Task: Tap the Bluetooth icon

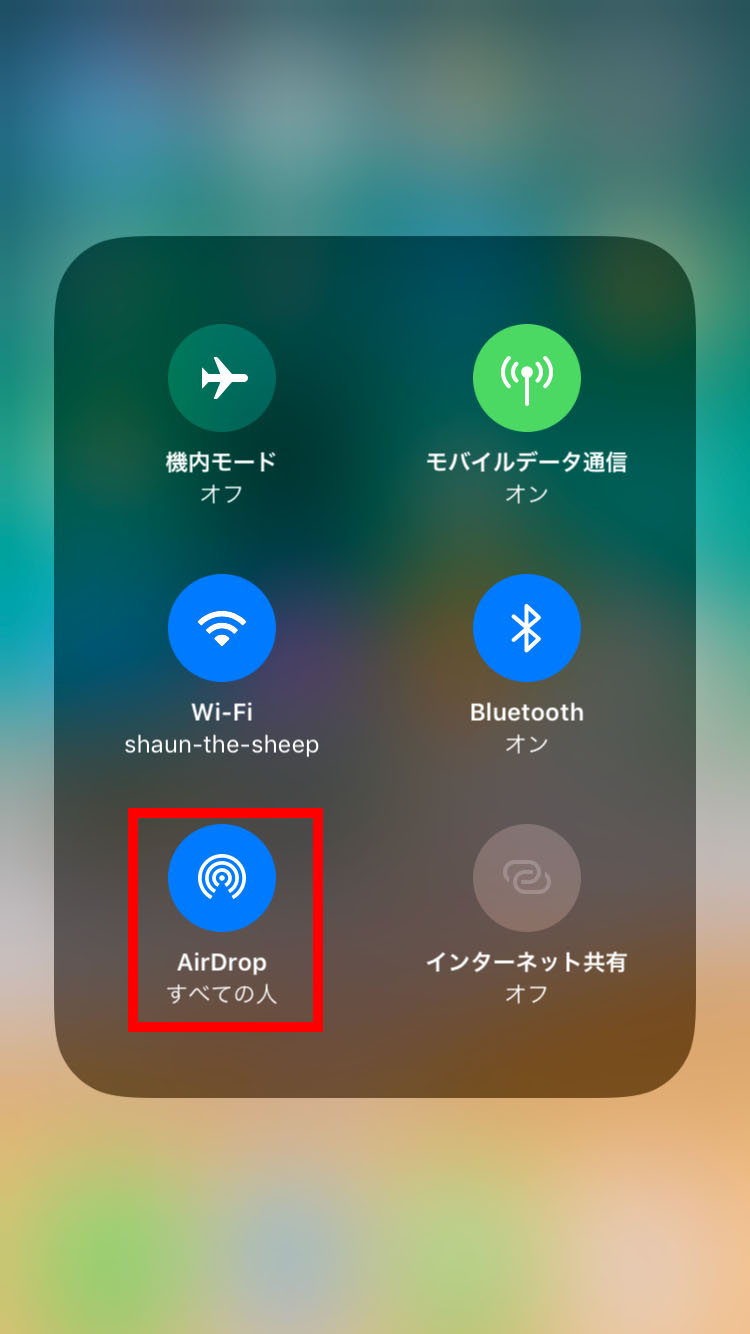Action: [527, 627]
